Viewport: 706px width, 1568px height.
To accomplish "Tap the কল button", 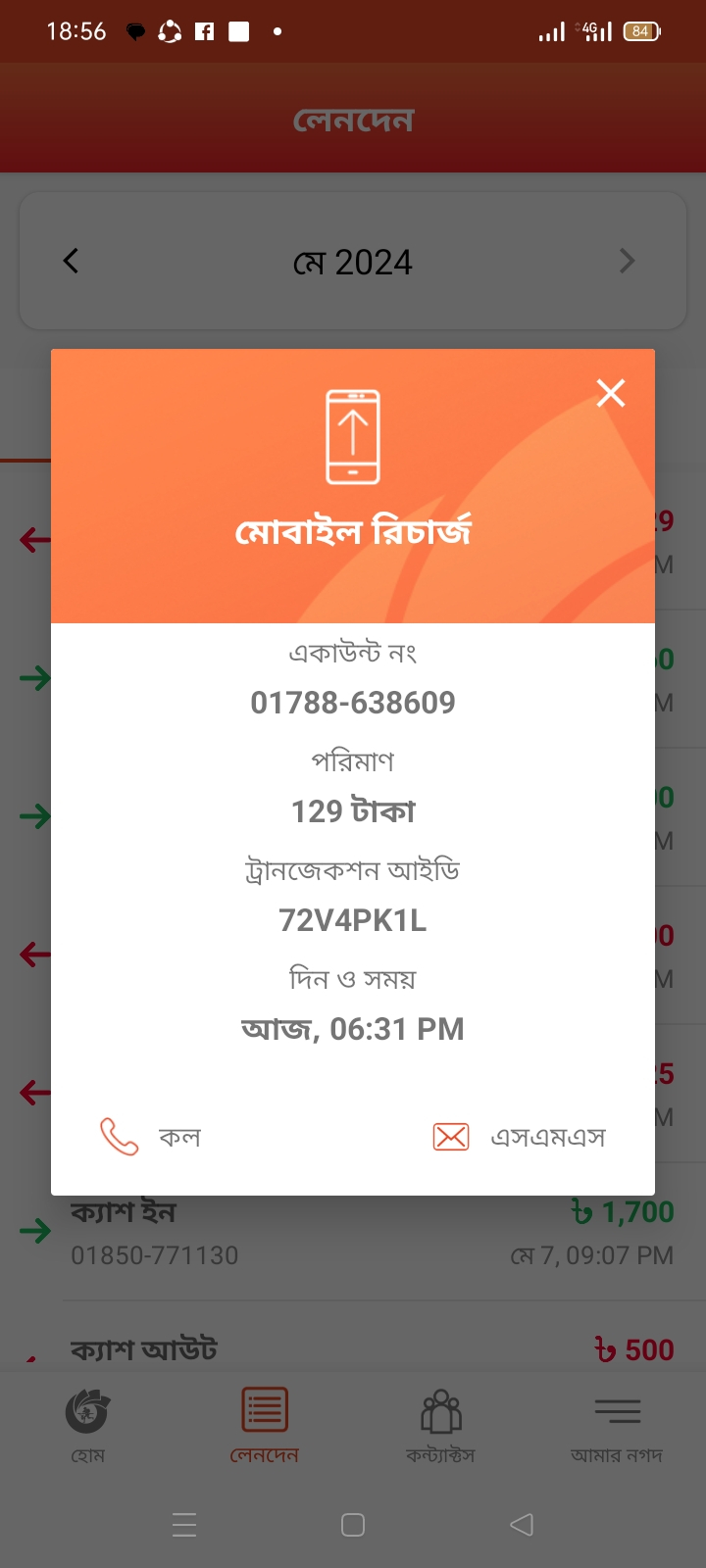I will [151, 1137].
